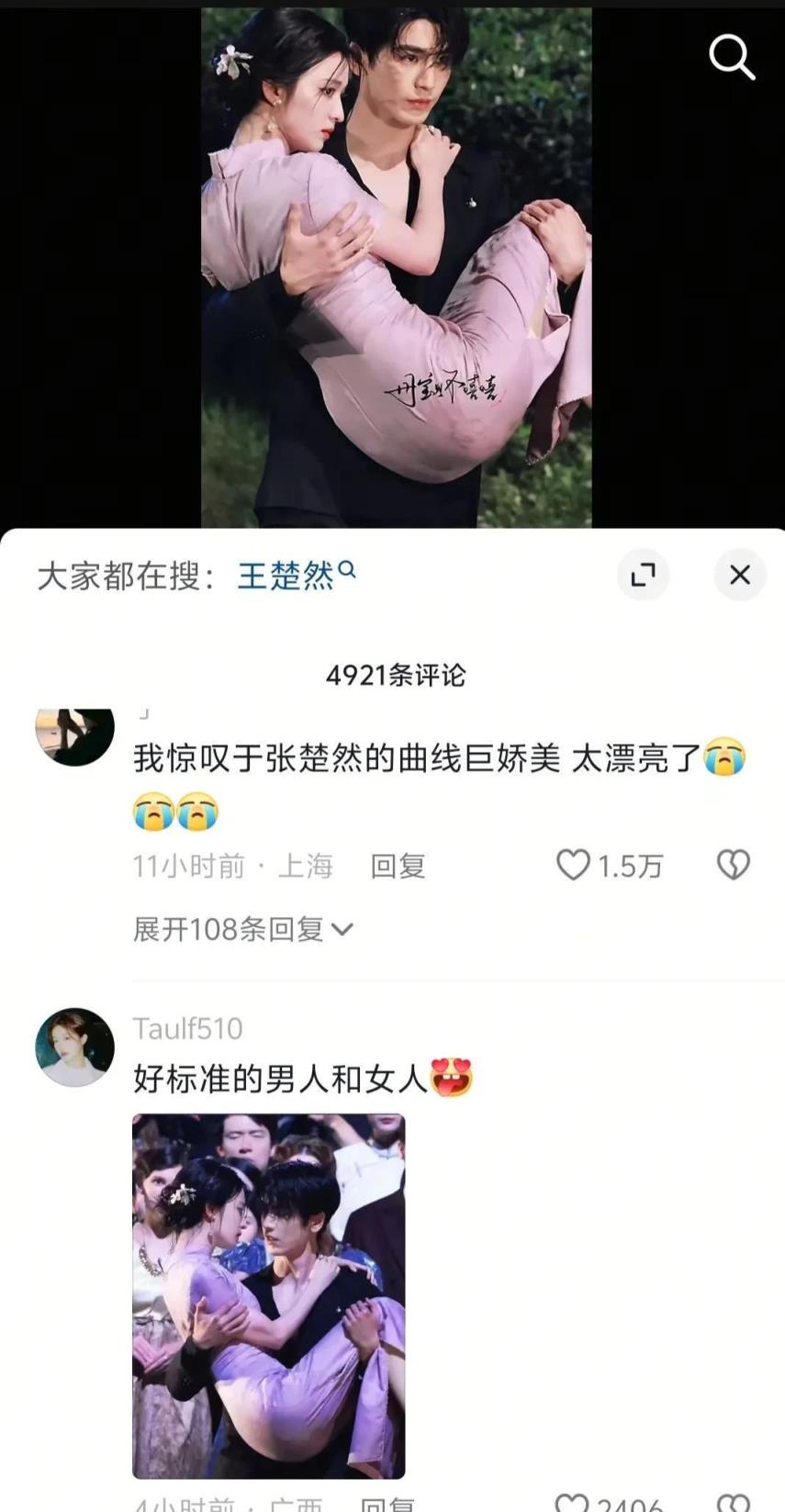Tap the username Taulf510
The image size is (785, 1512).
pos(188,1028)
